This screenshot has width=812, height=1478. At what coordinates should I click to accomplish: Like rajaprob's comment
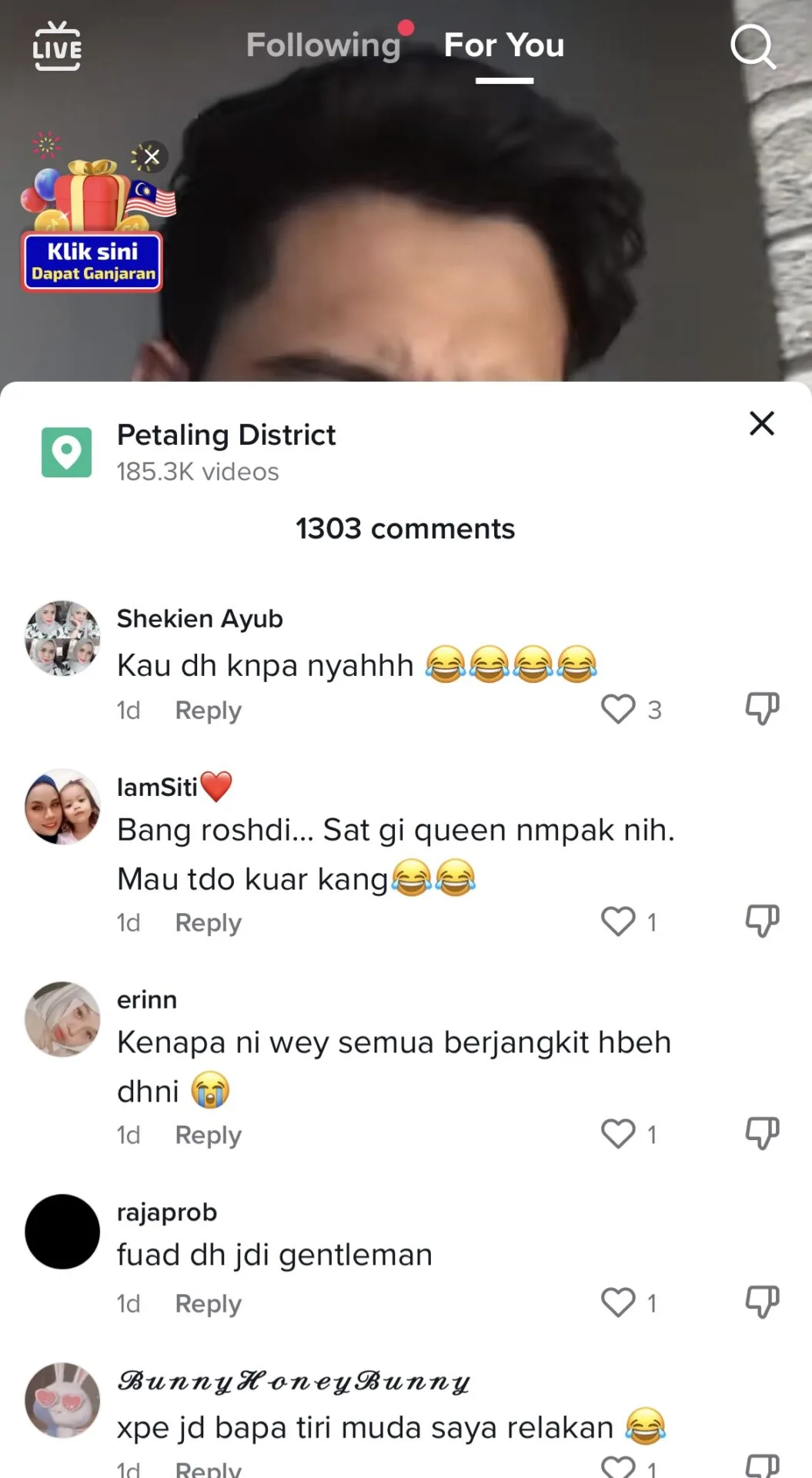tap(618, 1302)
